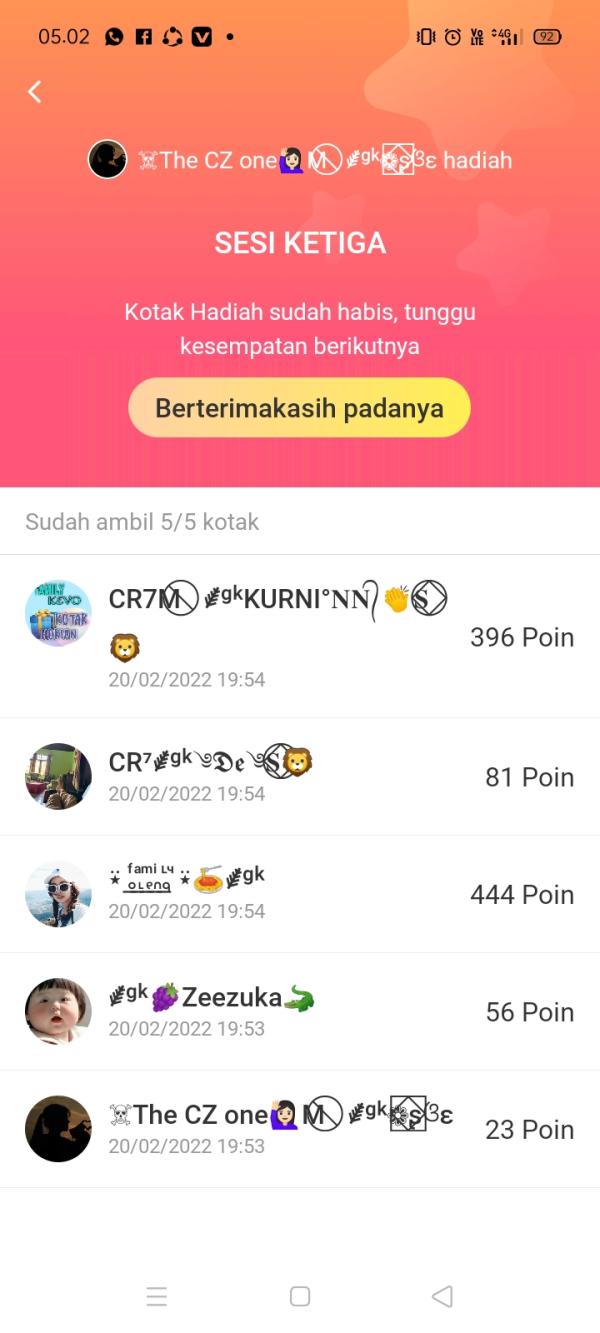Tap the system home button
The image size is (600, 1333).
(x=300, y=1296)
